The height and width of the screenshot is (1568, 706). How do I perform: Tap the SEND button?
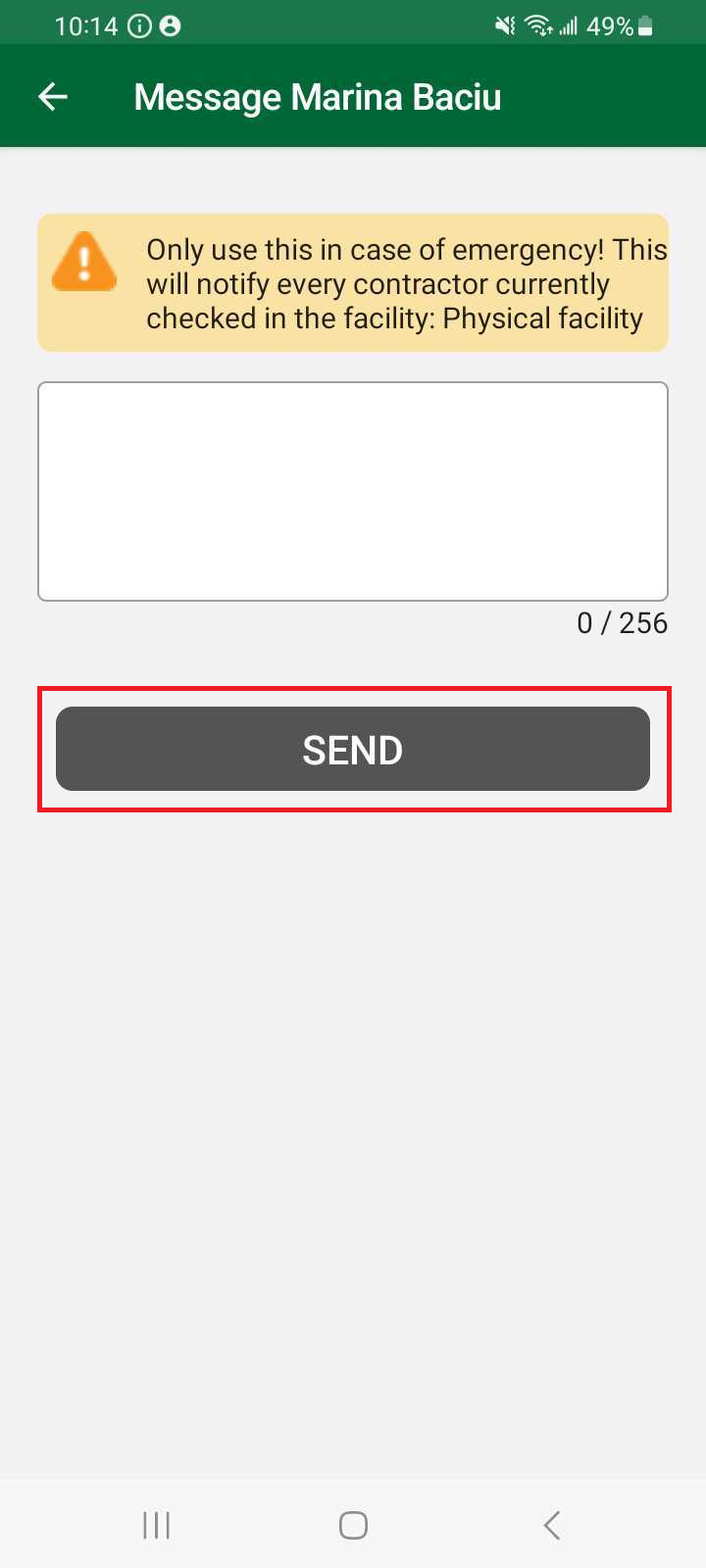click(x=353, y=750)
